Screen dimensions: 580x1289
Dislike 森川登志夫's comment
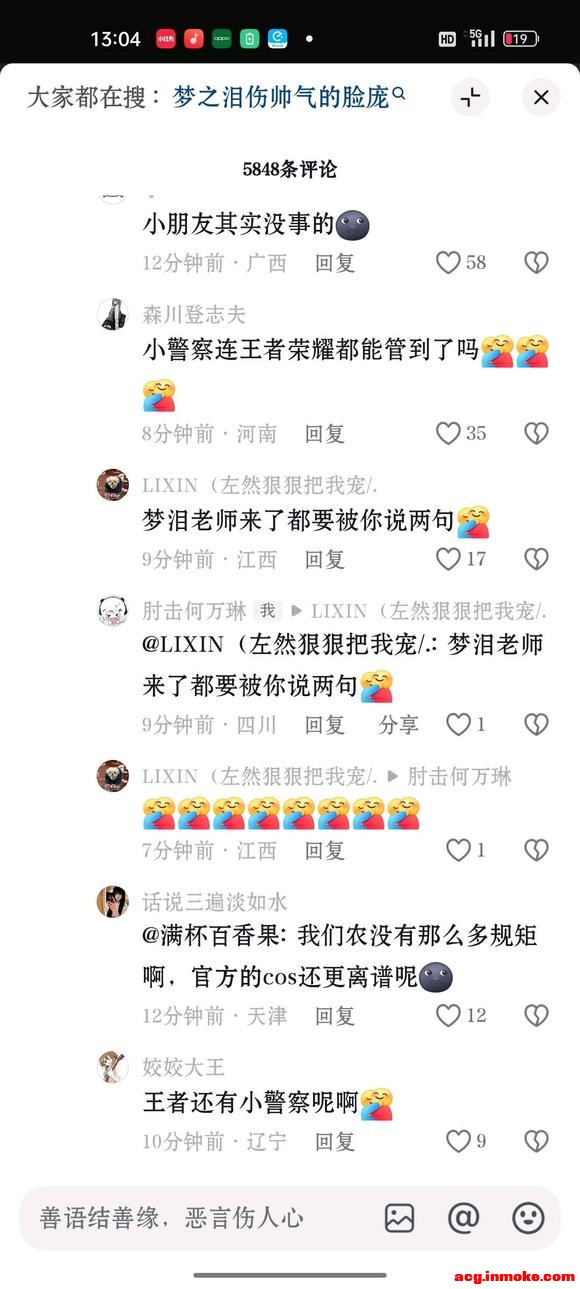click(537, 433)
